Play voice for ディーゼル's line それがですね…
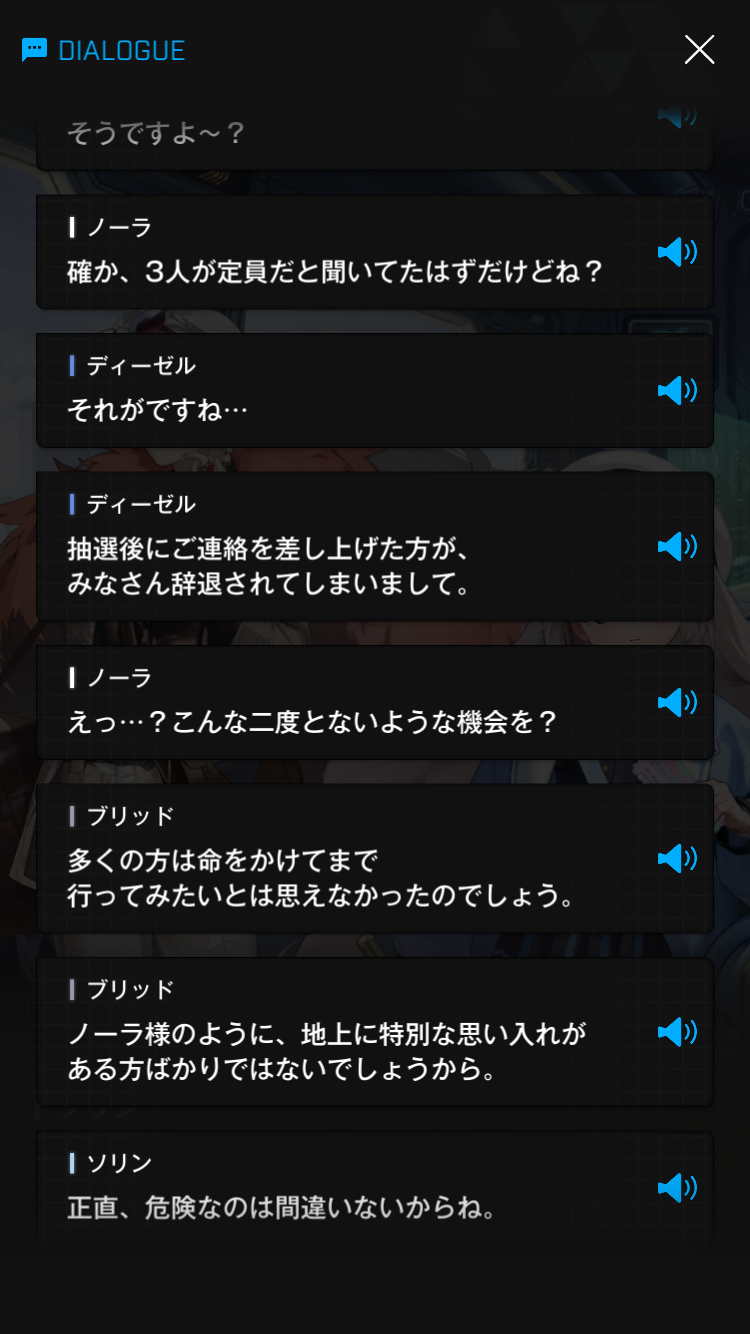 click(x=677, y=390)
